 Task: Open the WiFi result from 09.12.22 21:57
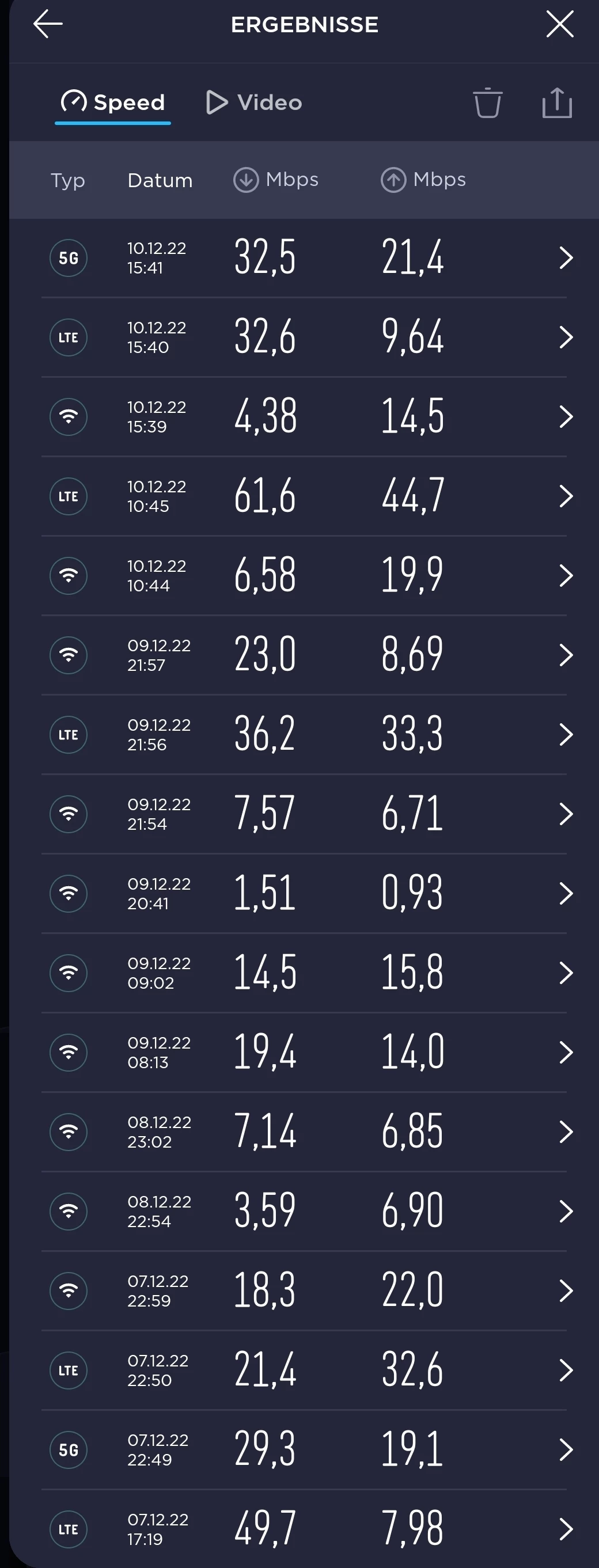[304, 655]
